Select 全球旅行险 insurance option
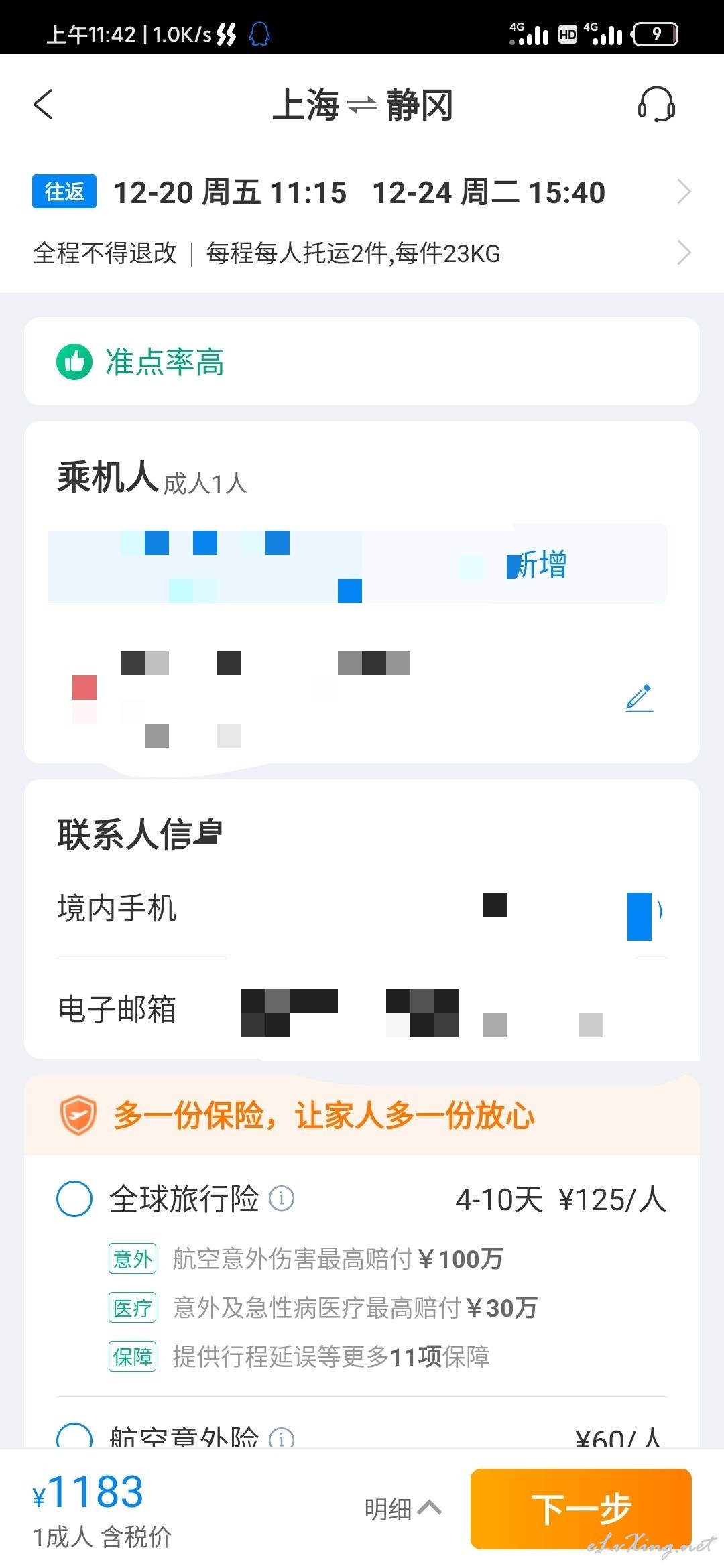The image size is (724, 1568). point(74,1199)
